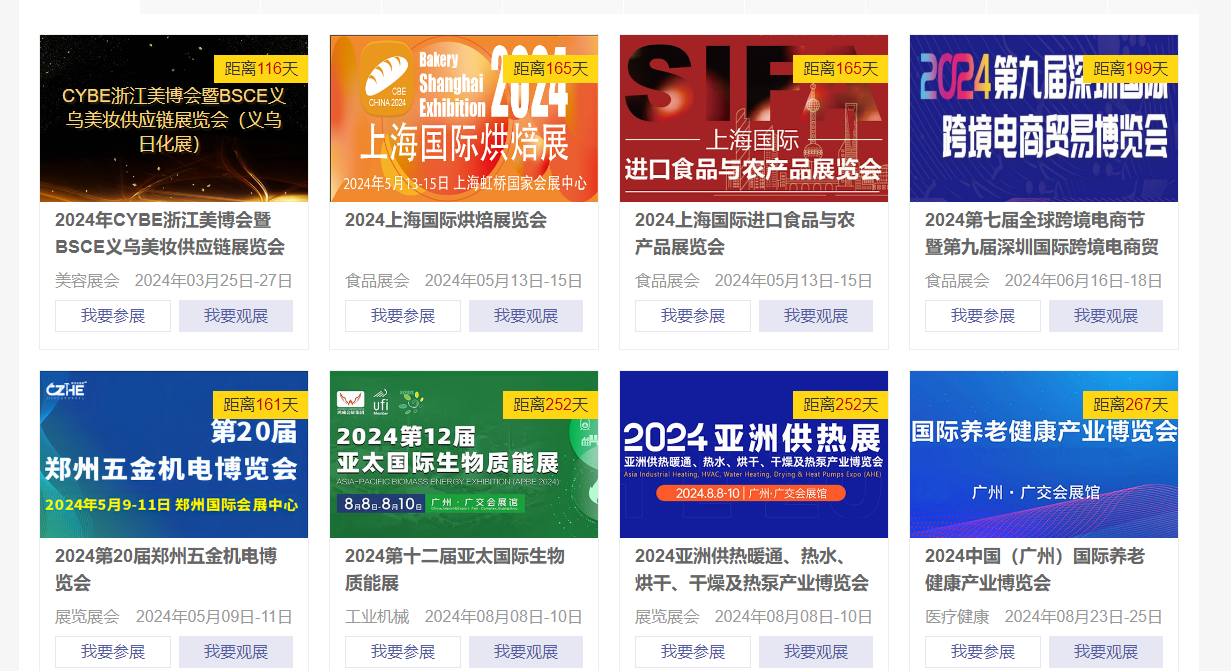
Task: Tap 我要观展 for 深圳国际跨境电商贸易博览会
Action: [1106, 316]
